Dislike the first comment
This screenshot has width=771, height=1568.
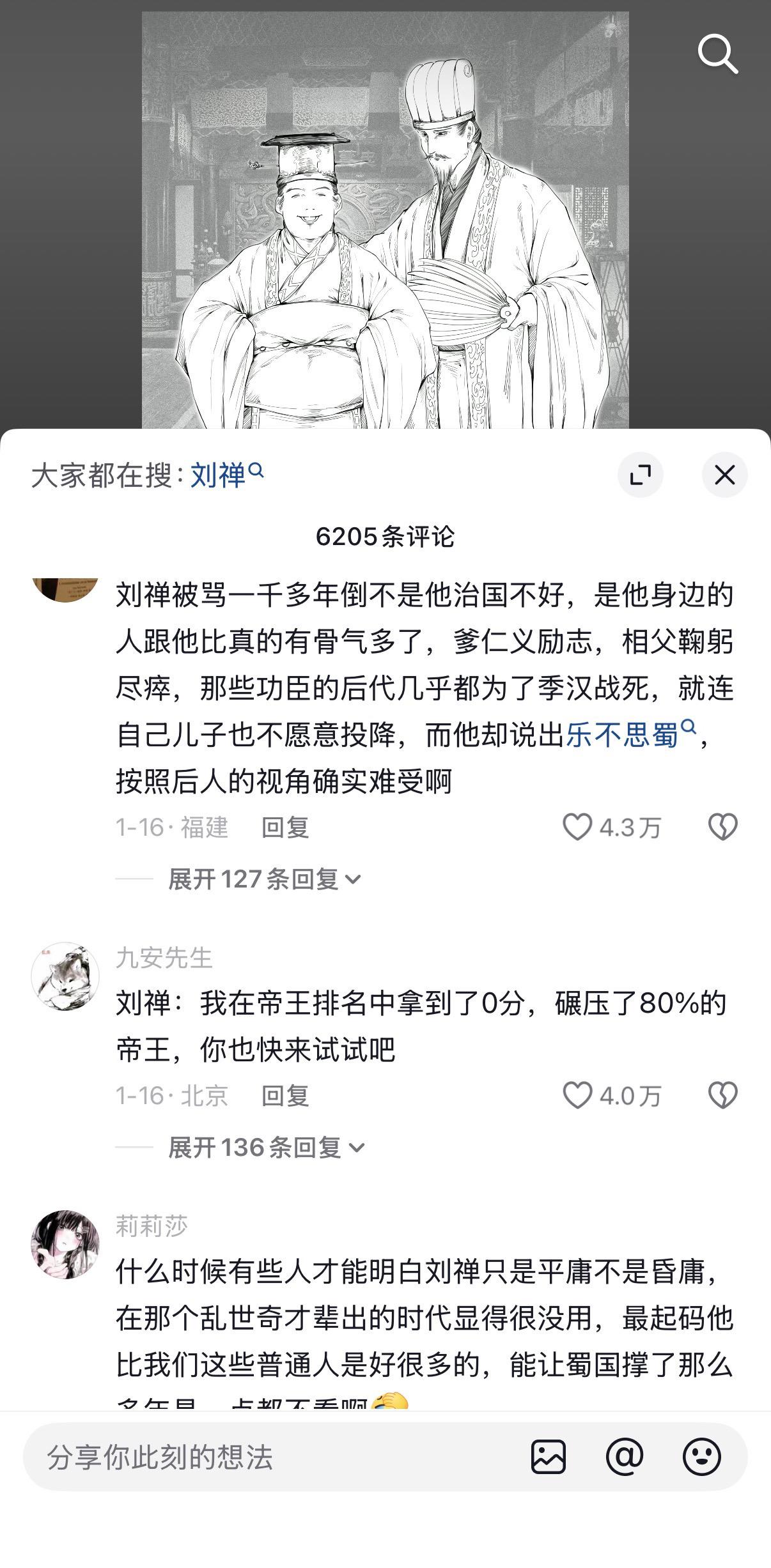coord(722,826)
